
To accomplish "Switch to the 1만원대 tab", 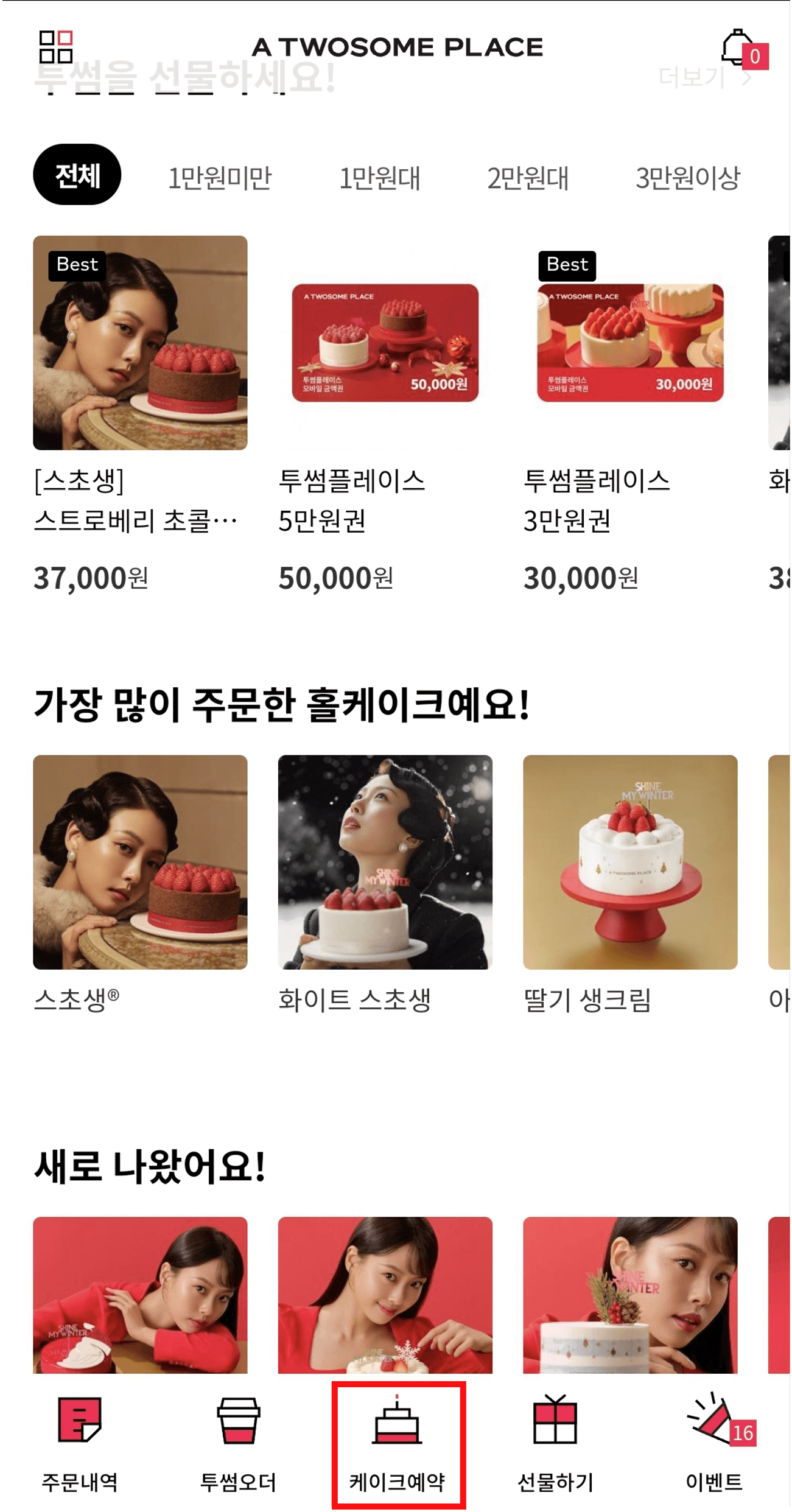I will (380, 177).
